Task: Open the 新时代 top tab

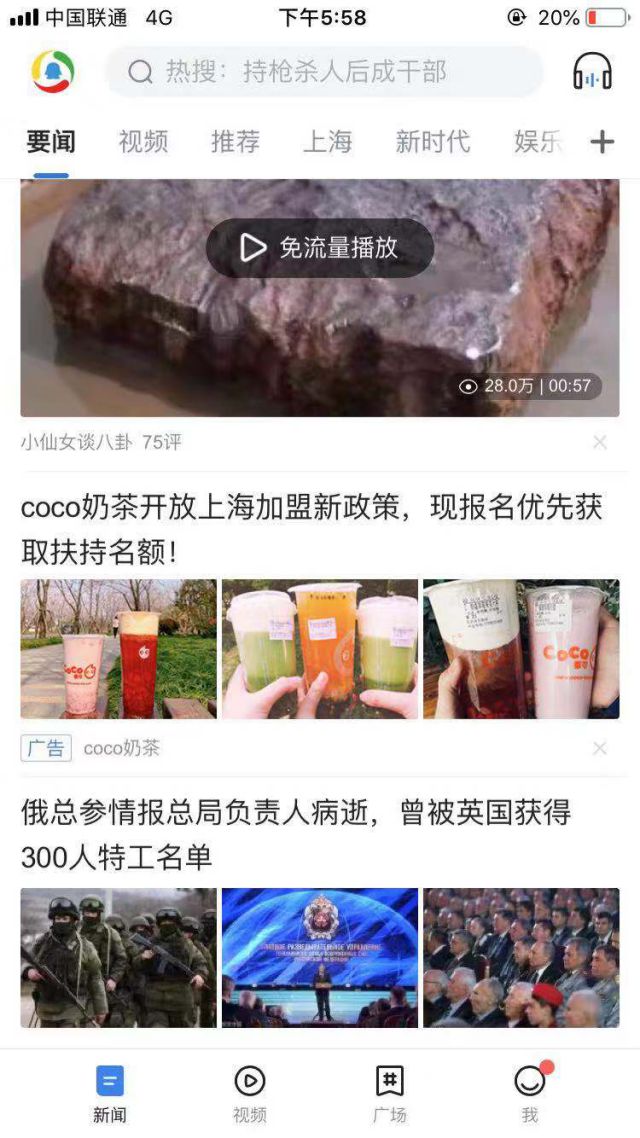Action: pos(432,142)
